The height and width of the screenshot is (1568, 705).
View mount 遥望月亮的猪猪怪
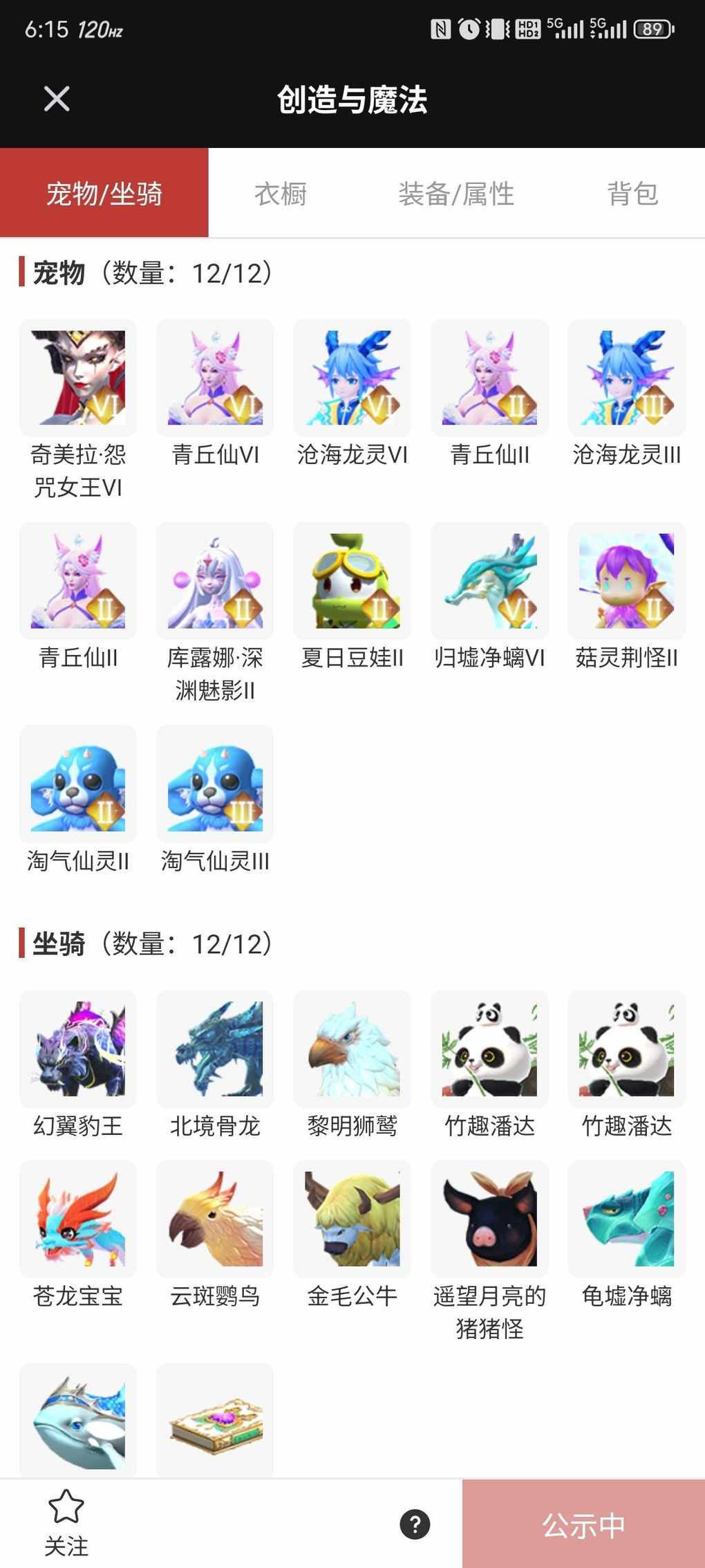[489, 1219]
